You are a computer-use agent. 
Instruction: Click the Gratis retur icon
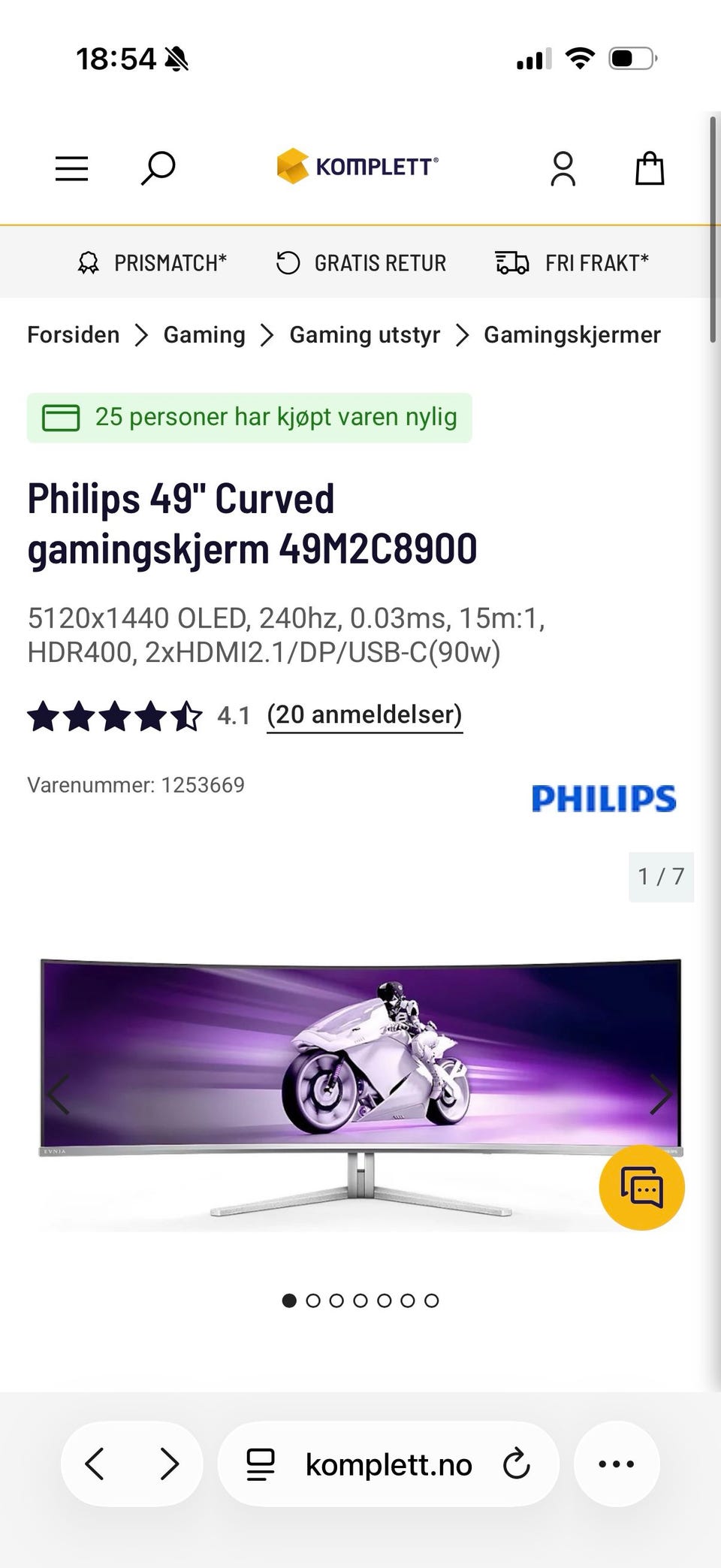pyautogui.click(x=288, y=262)
